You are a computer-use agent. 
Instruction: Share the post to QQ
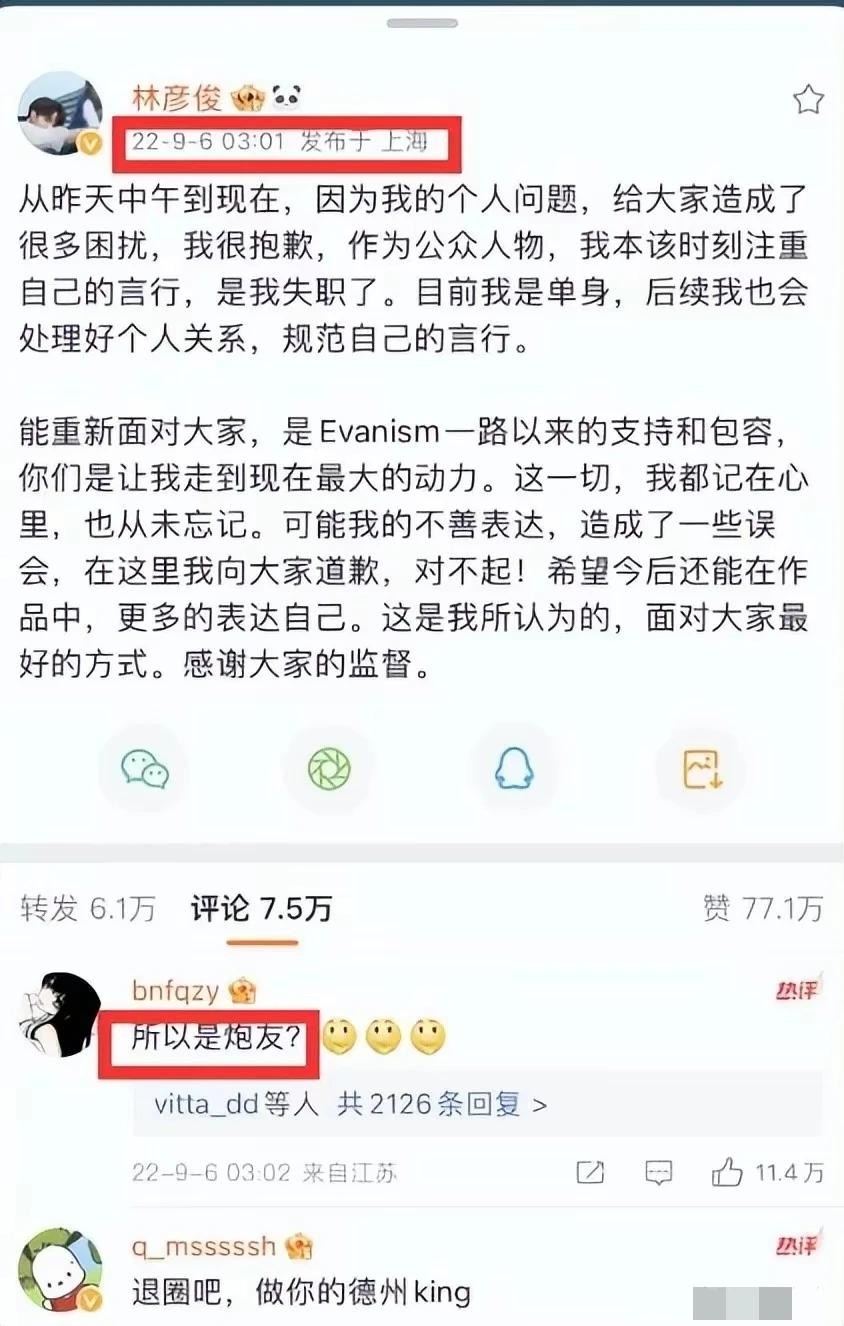pos(514,768)
